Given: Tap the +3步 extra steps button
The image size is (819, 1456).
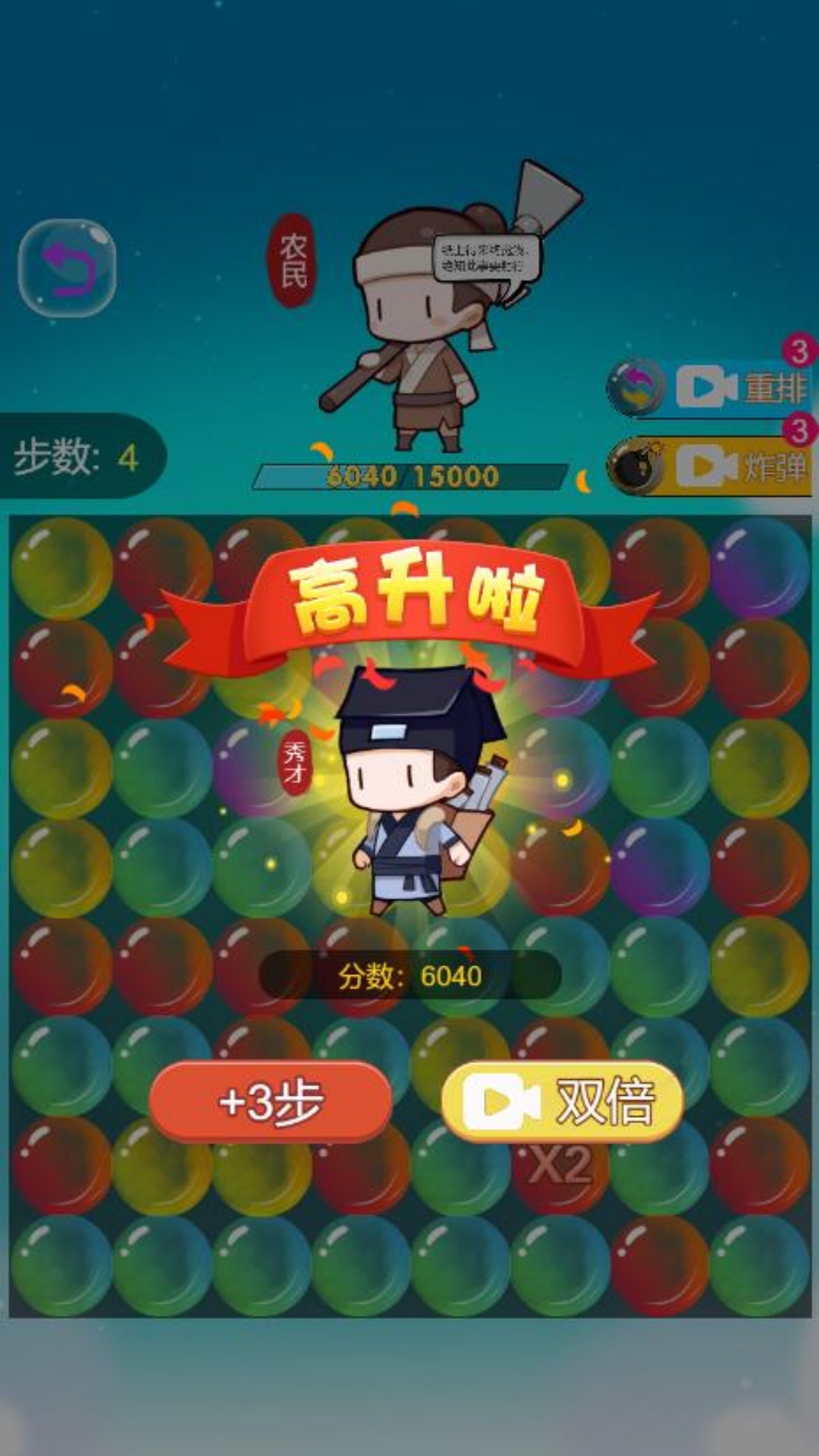Looking at the screenshot, I should click(x=270, y=1101).
